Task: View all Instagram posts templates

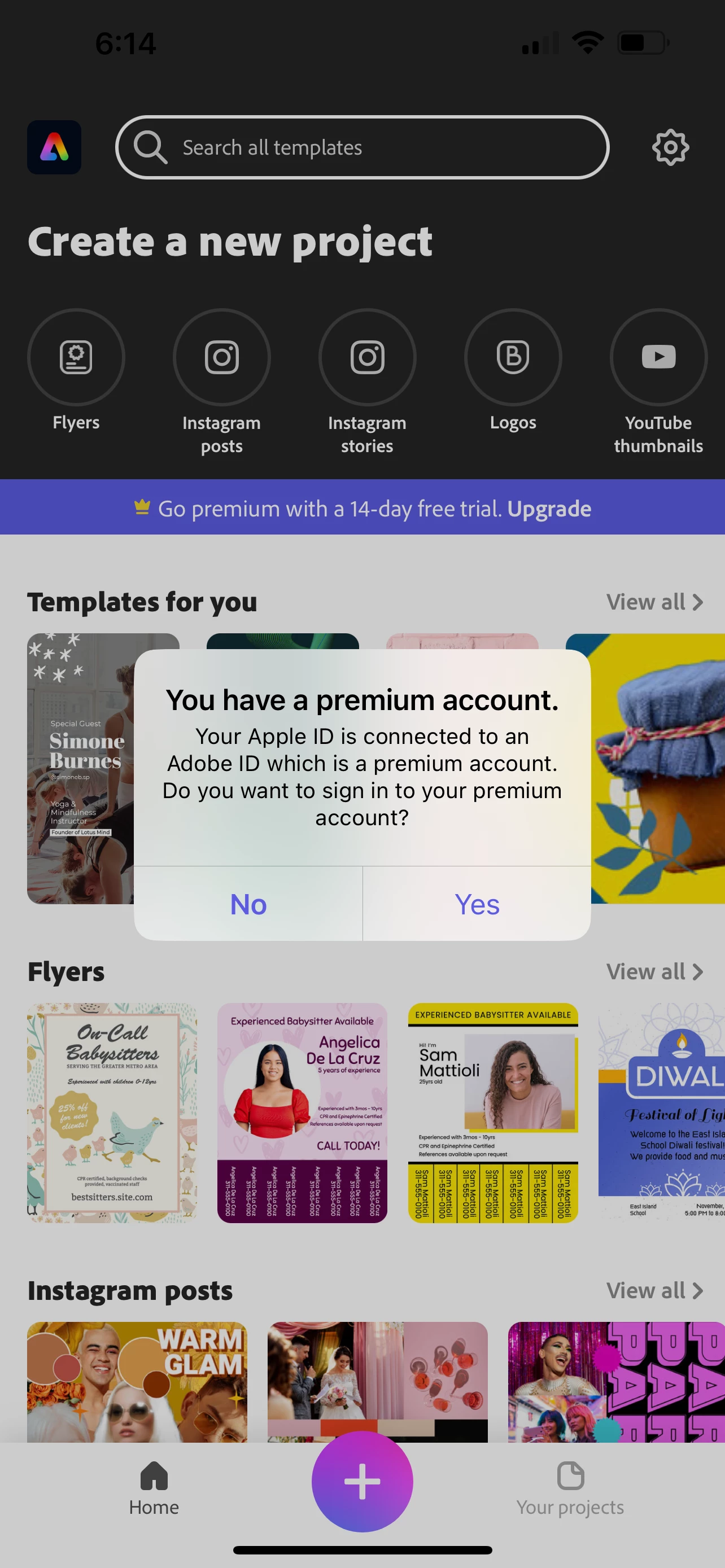Action: pos(654,1290)
